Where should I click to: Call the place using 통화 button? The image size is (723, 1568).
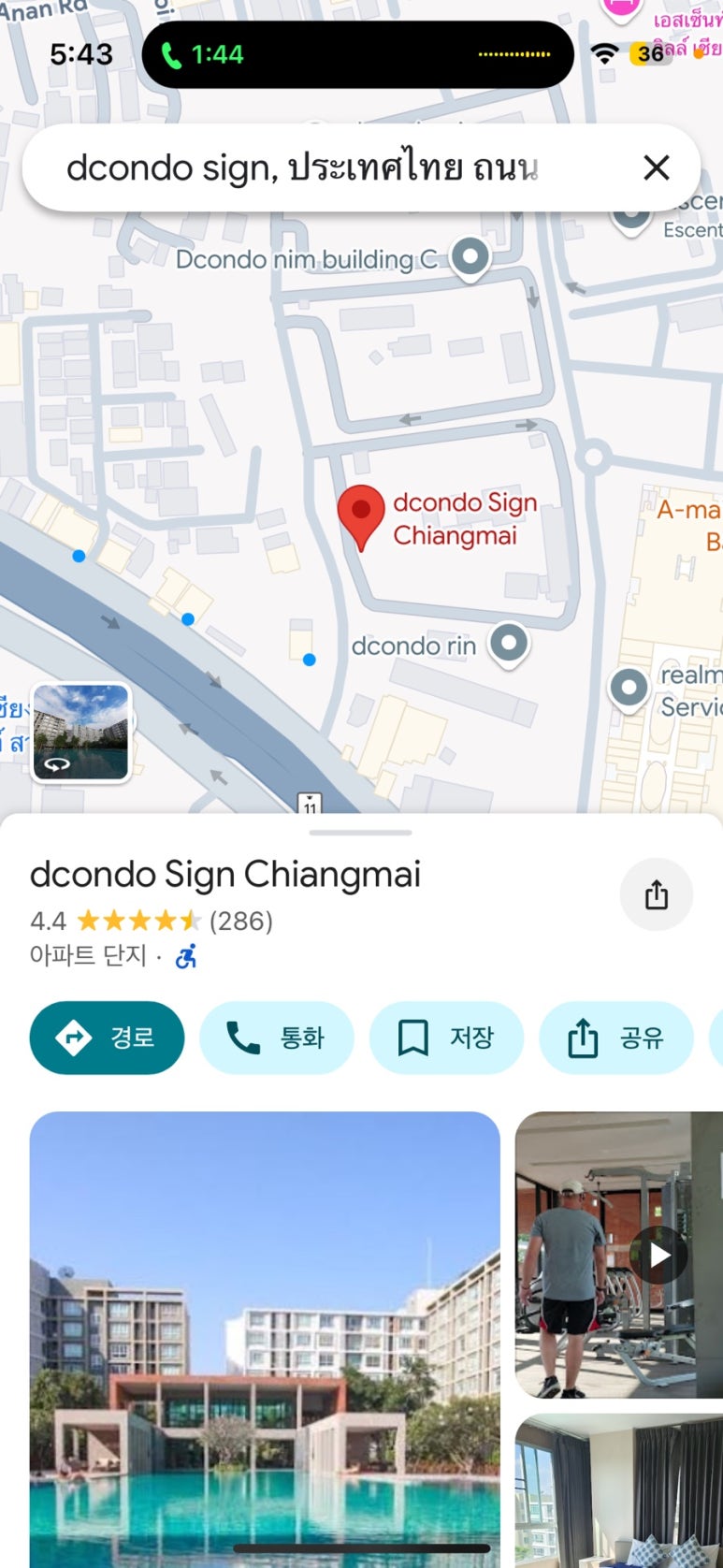coord(277,1038)
